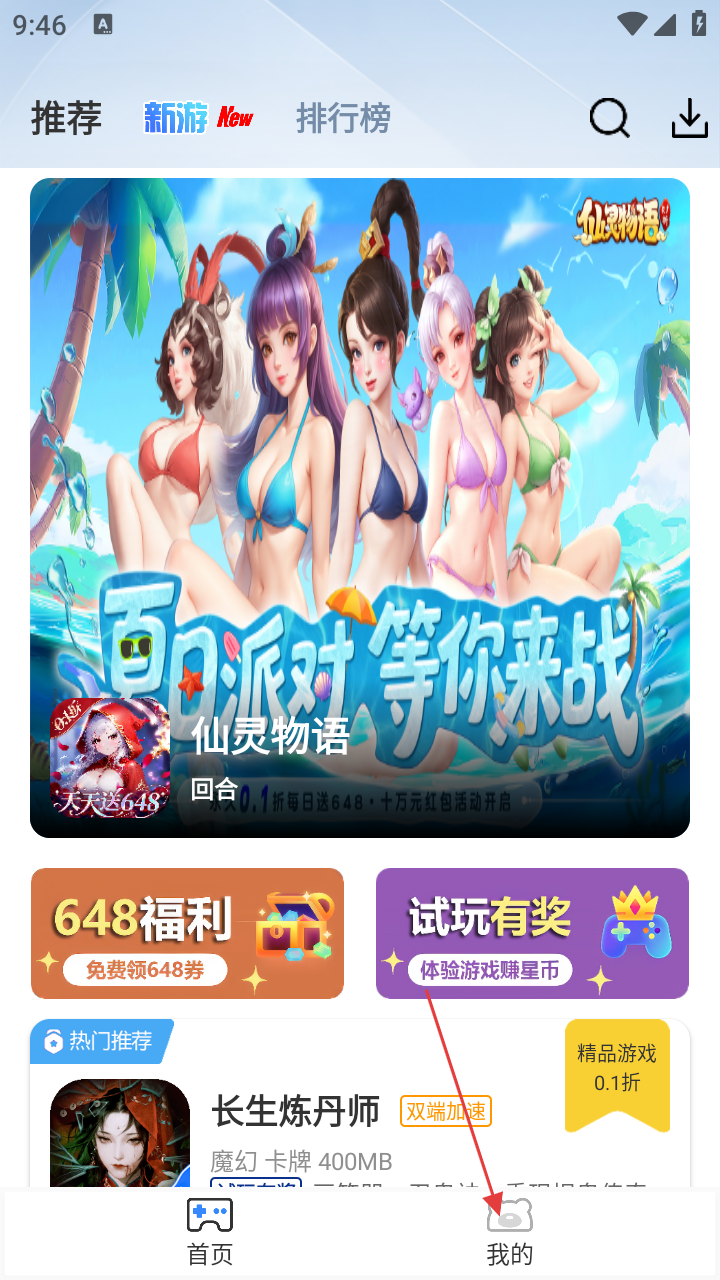This screenshot has width=720, height=1280.
Task: Open the 仙灵物语 featured banner
Action: (x=360, y=507)
